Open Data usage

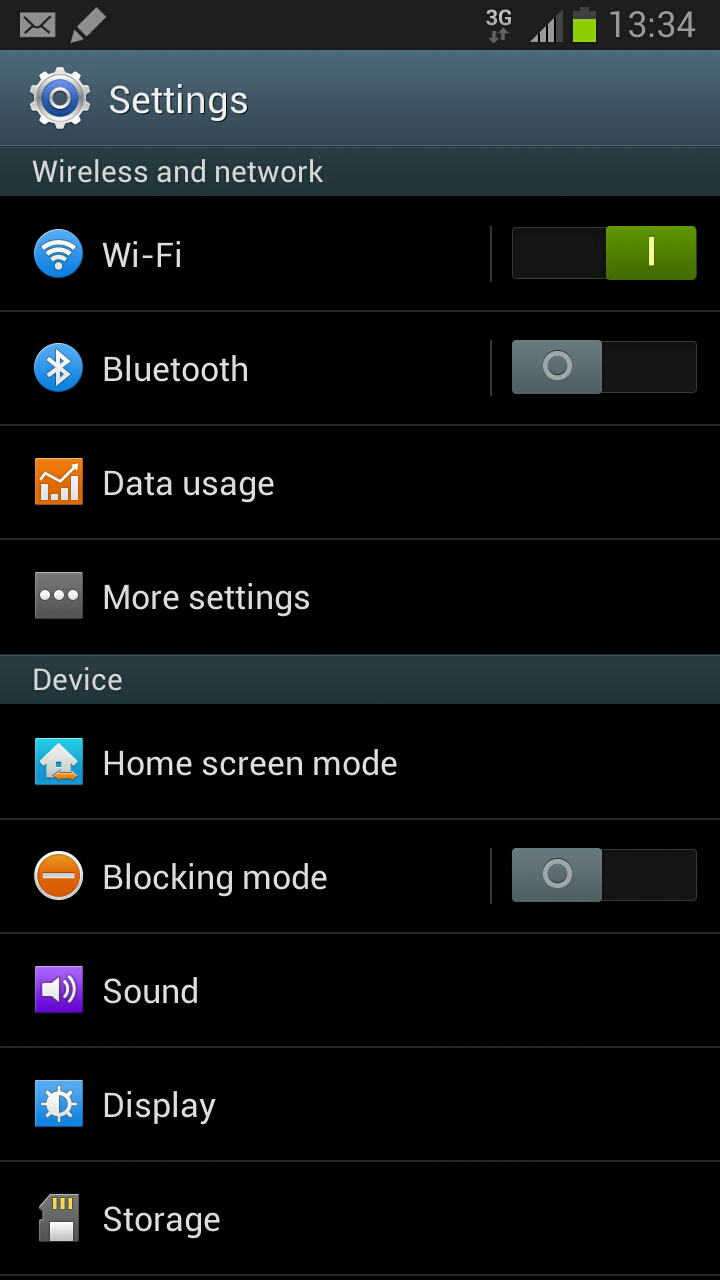[x=360, y=483]
